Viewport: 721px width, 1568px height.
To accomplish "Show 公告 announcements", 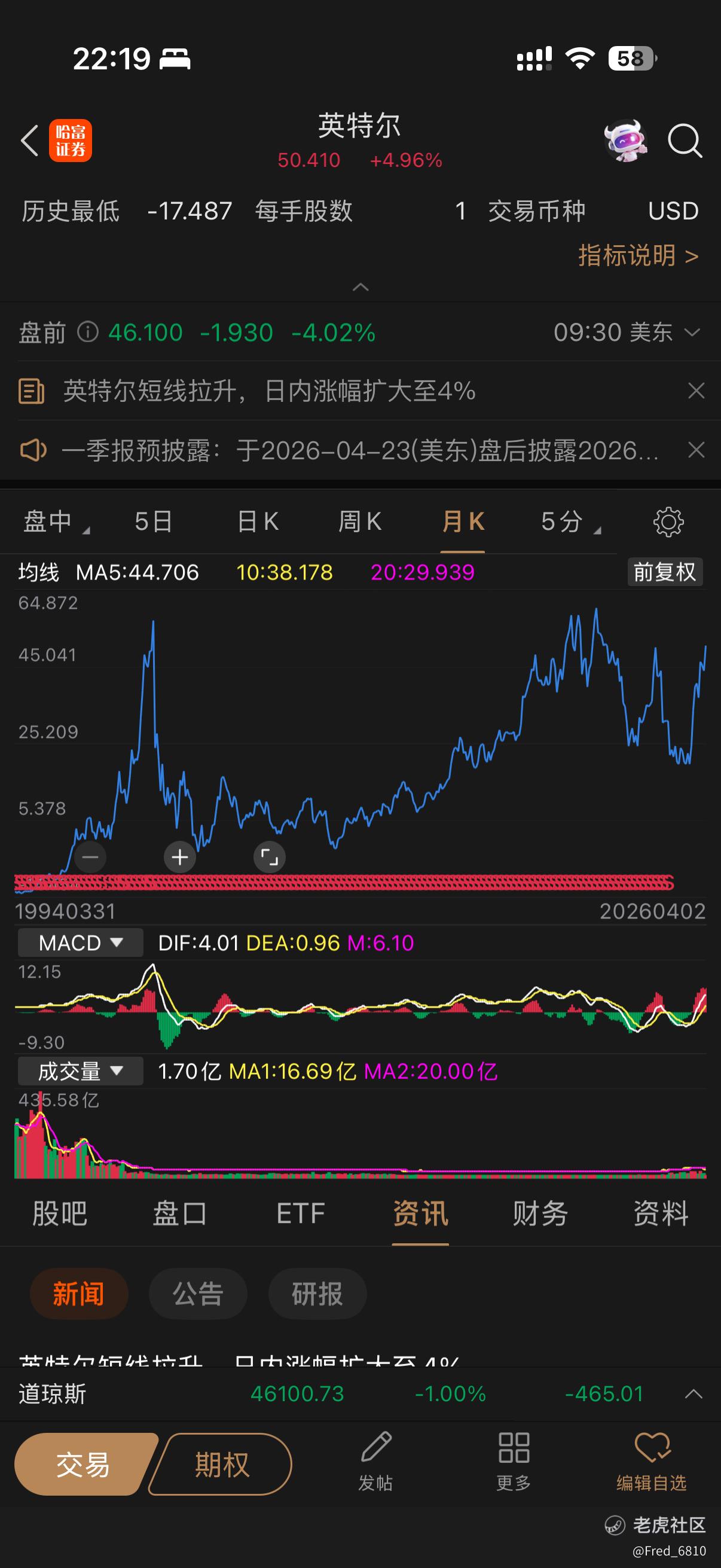I will tap(198, 1294).
